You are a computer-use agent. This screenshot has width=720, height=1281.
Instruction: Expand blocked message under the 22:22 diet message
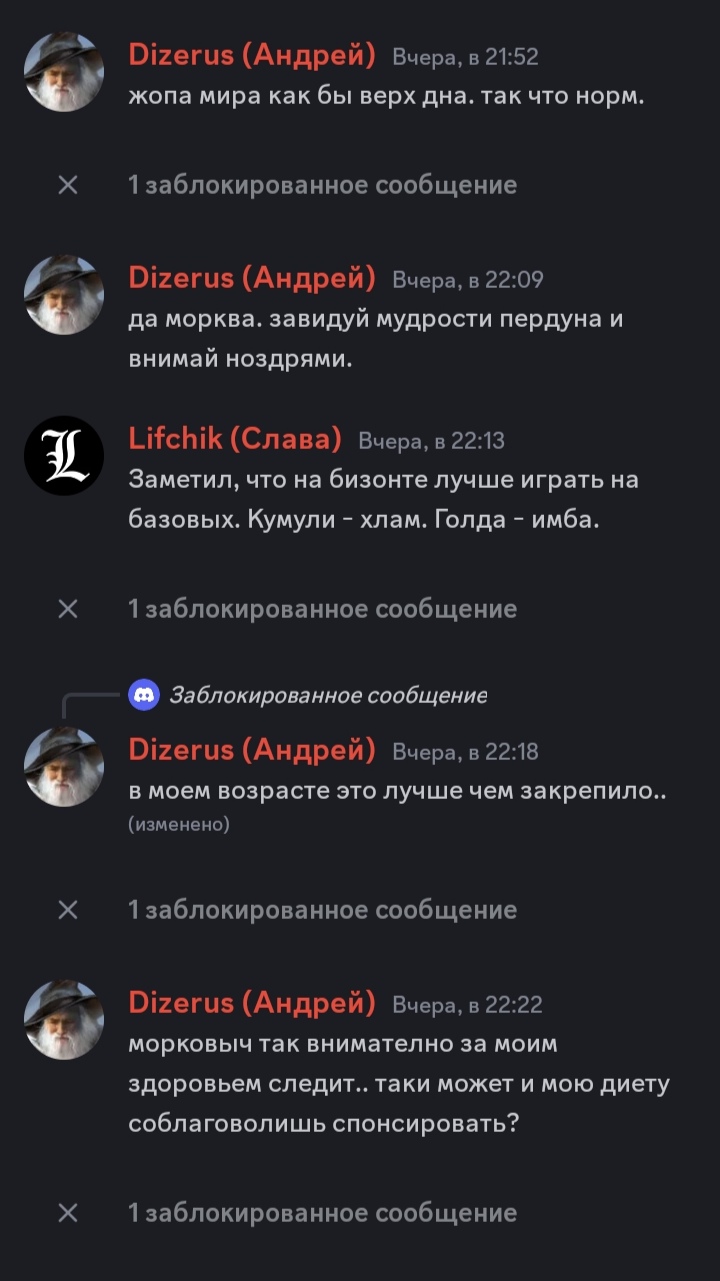click(x=322, y=1213)
